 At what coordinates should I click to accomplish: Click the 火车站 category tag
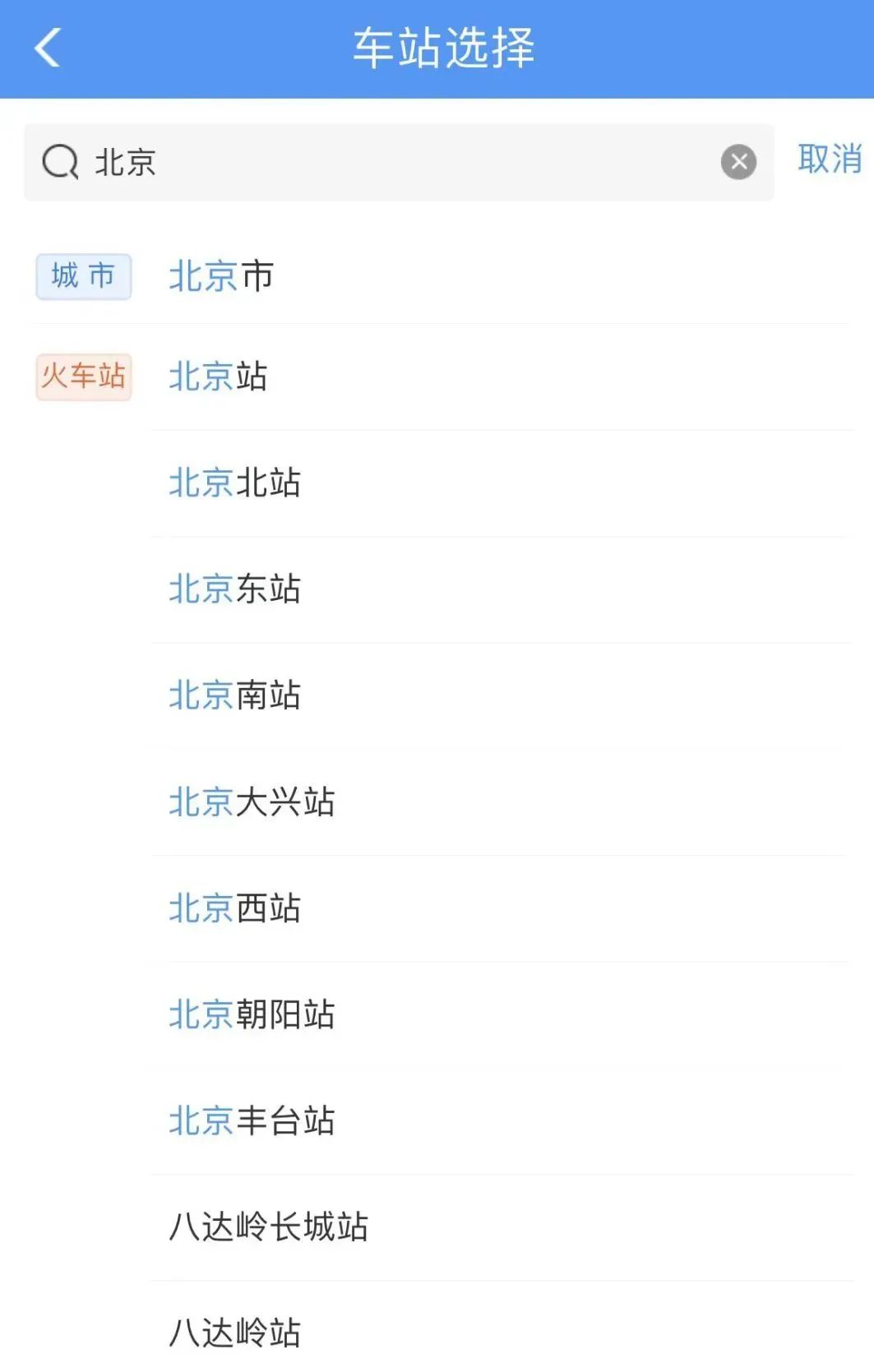point(82,378)
